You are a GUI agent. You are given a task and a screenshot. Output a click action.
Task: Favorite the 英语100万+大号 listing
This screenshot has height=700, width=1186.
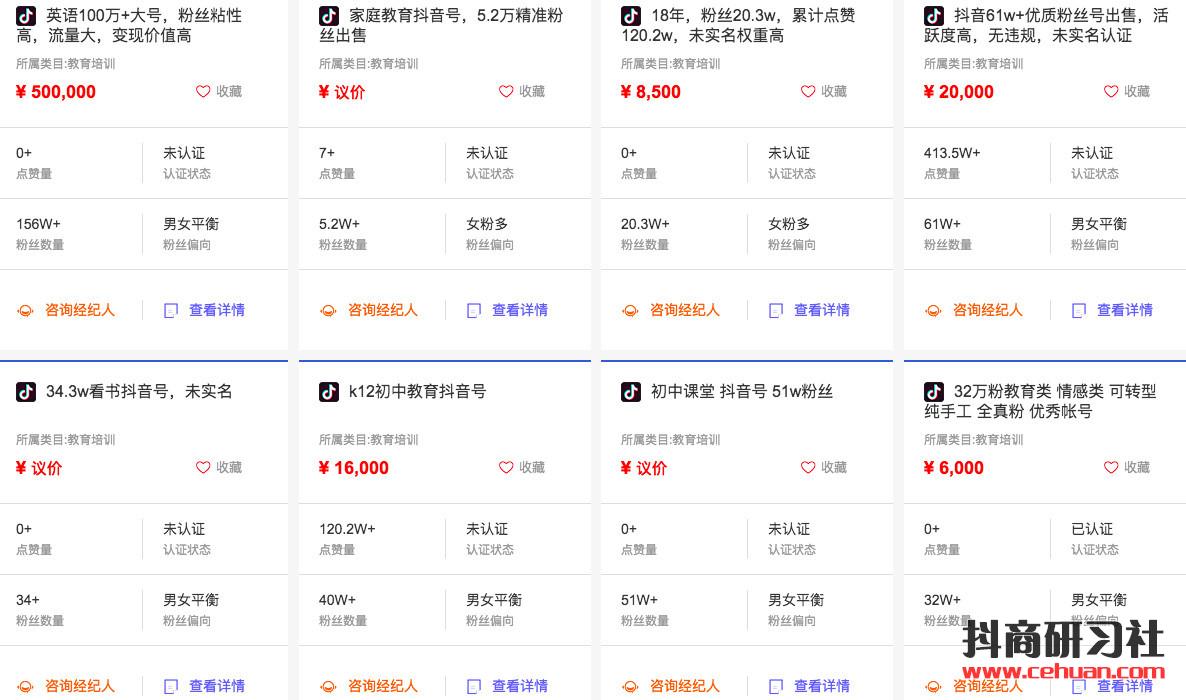tap(218, 91)
